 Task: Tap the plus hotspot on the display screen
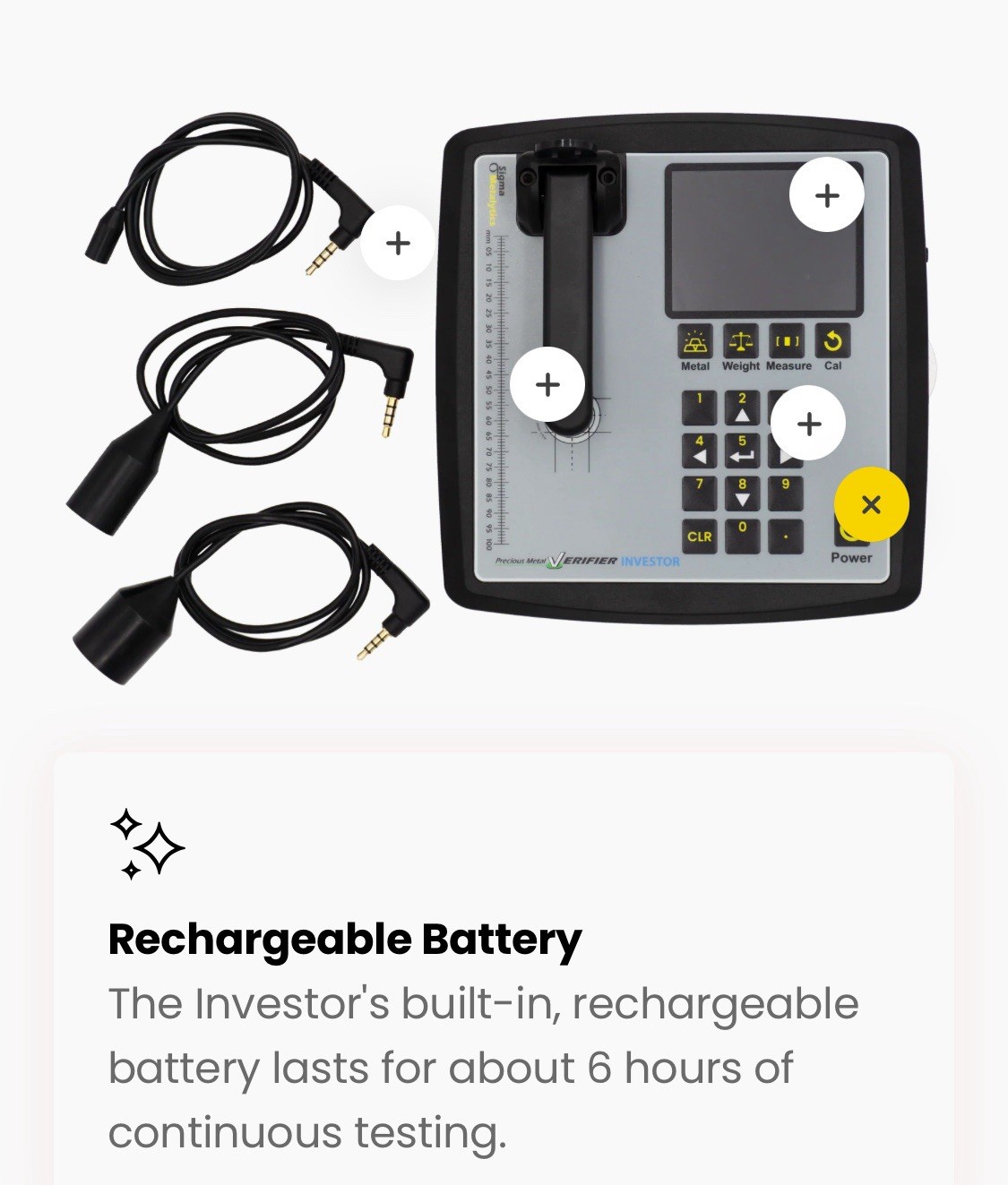(x=826, y=195)
